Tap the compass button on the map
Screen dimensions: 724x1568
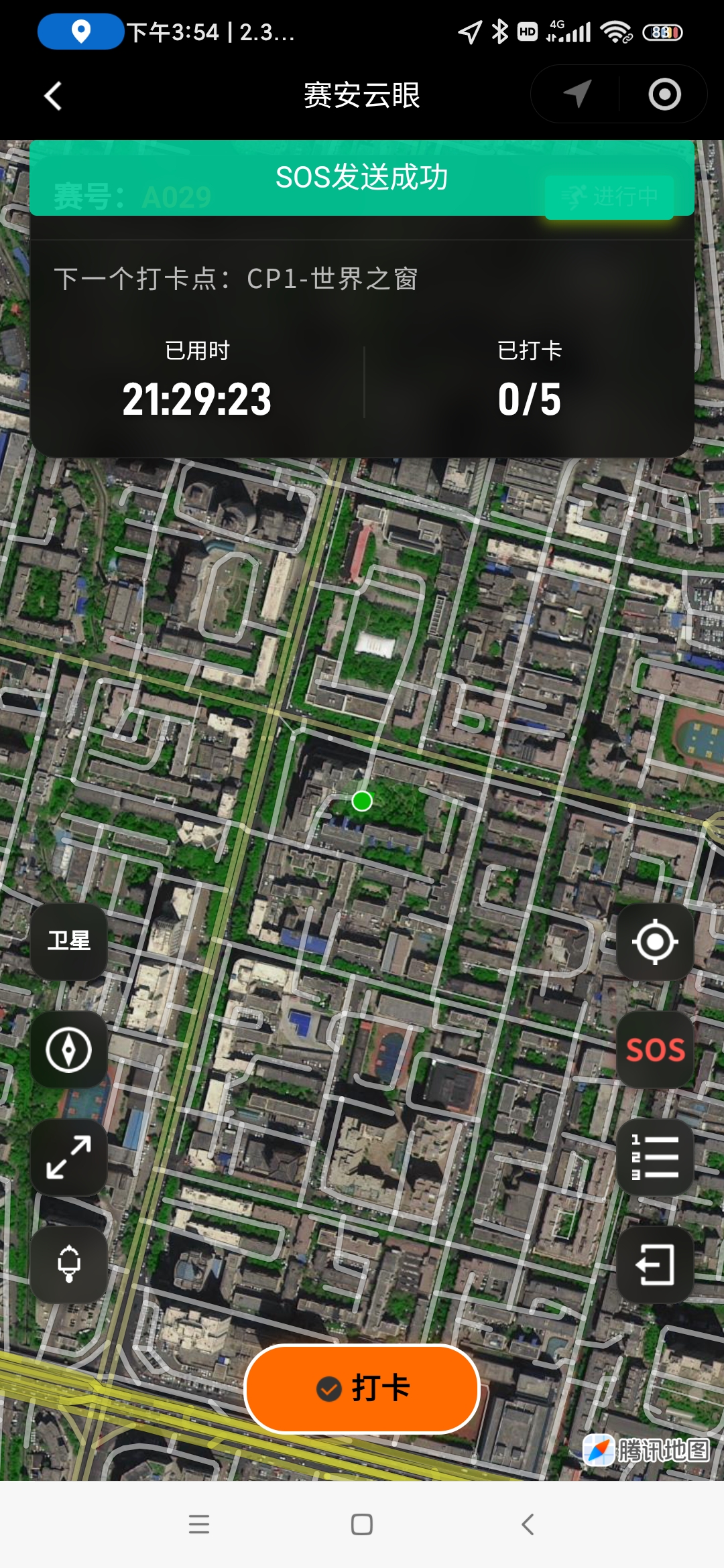[x=68, y=1049]
